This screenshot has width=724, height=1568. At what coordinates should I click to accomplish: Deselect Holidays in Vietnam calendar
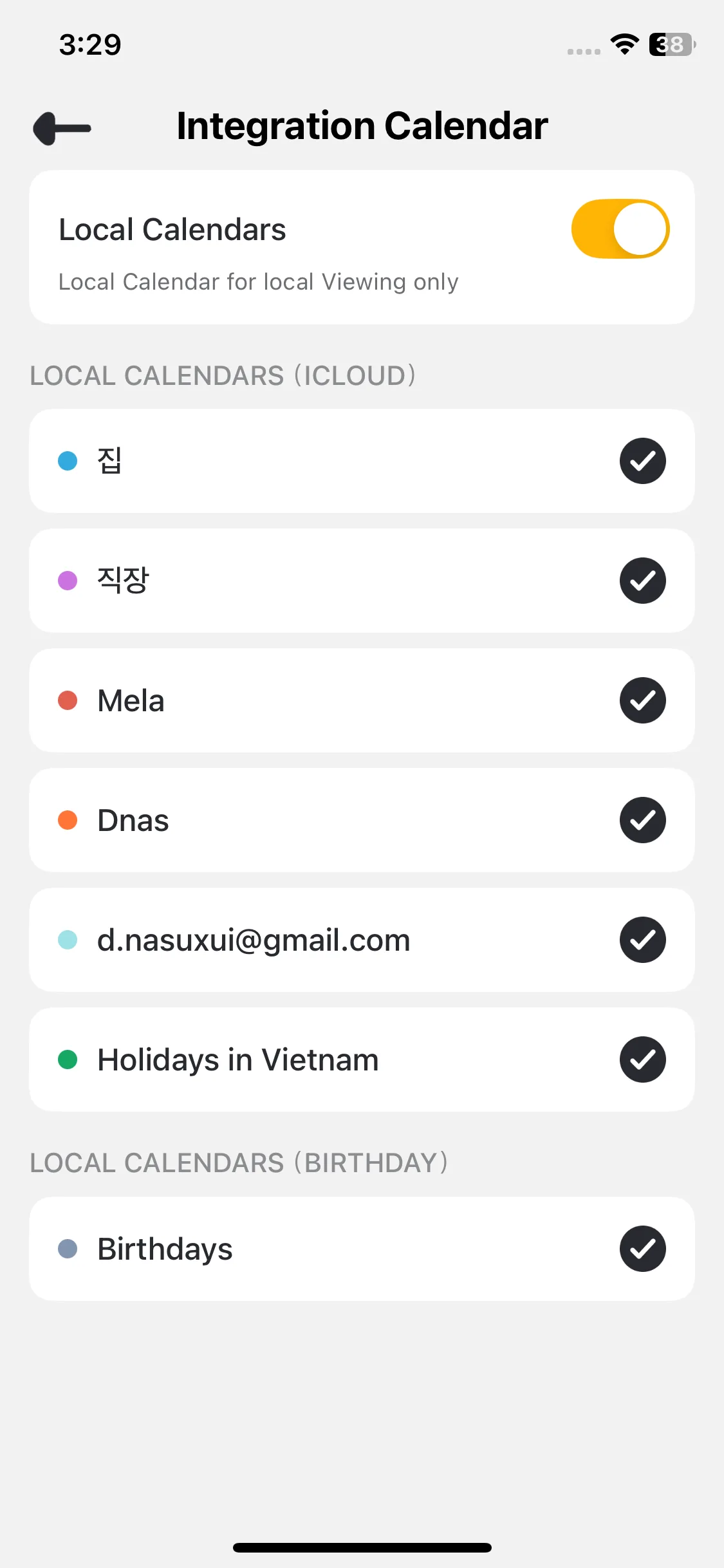click(642, 1059)
